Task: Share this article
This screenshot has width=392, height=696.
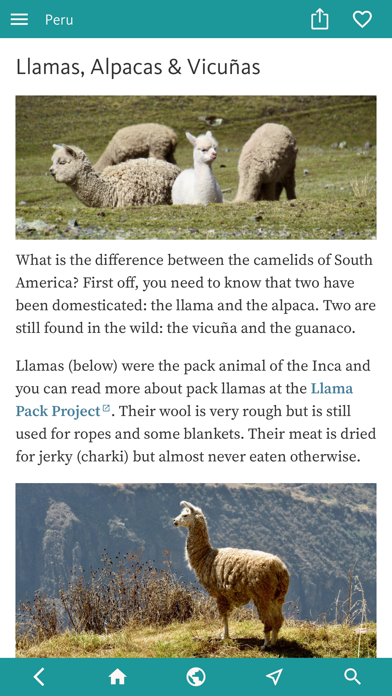Action: (320, 20)
